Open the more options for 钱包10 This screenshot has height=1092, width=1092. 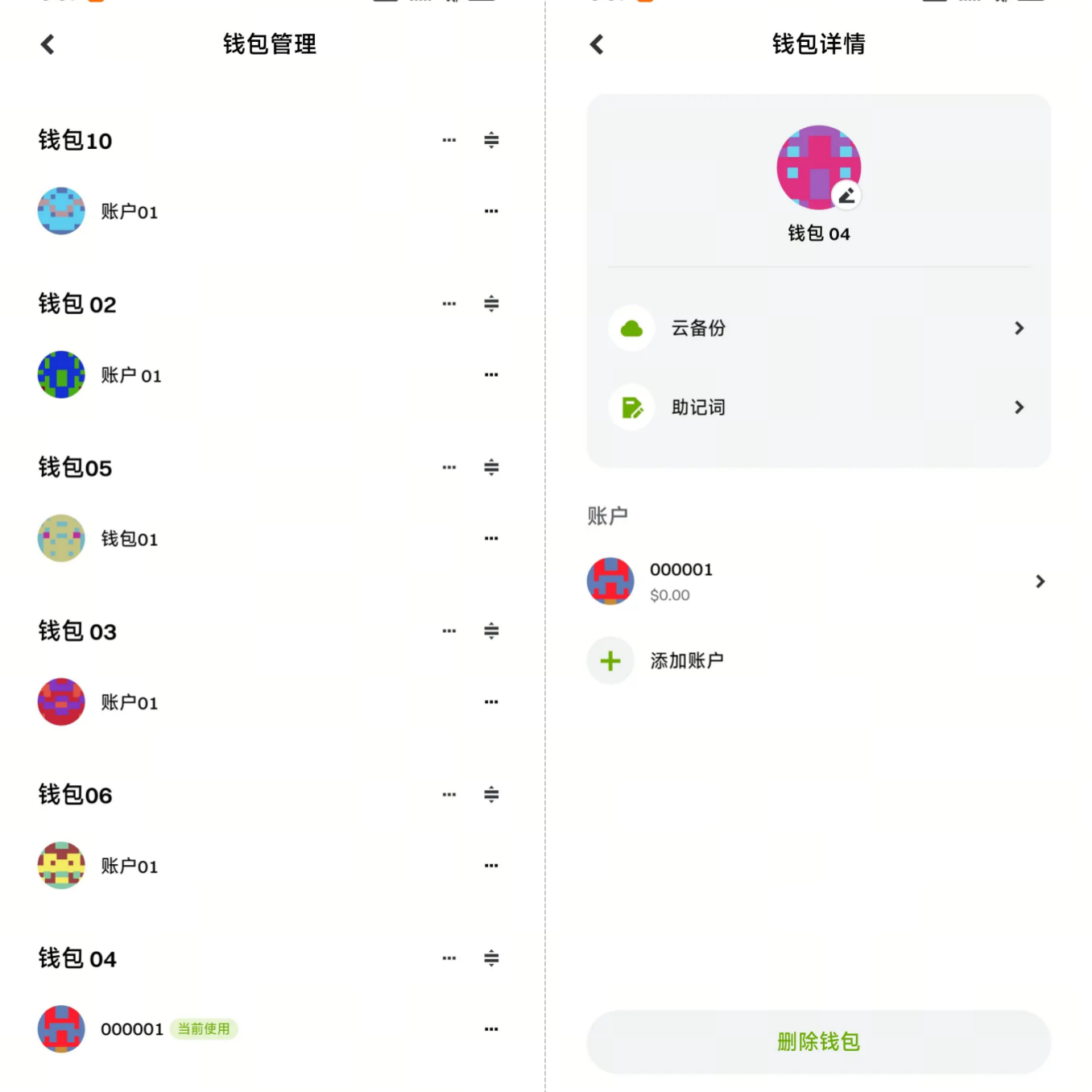coord(449,140)
